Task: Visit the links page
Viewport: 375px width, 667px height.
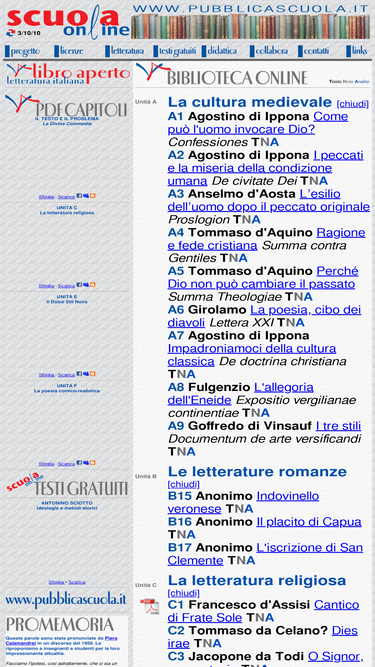Action: [x=356, y=51]
